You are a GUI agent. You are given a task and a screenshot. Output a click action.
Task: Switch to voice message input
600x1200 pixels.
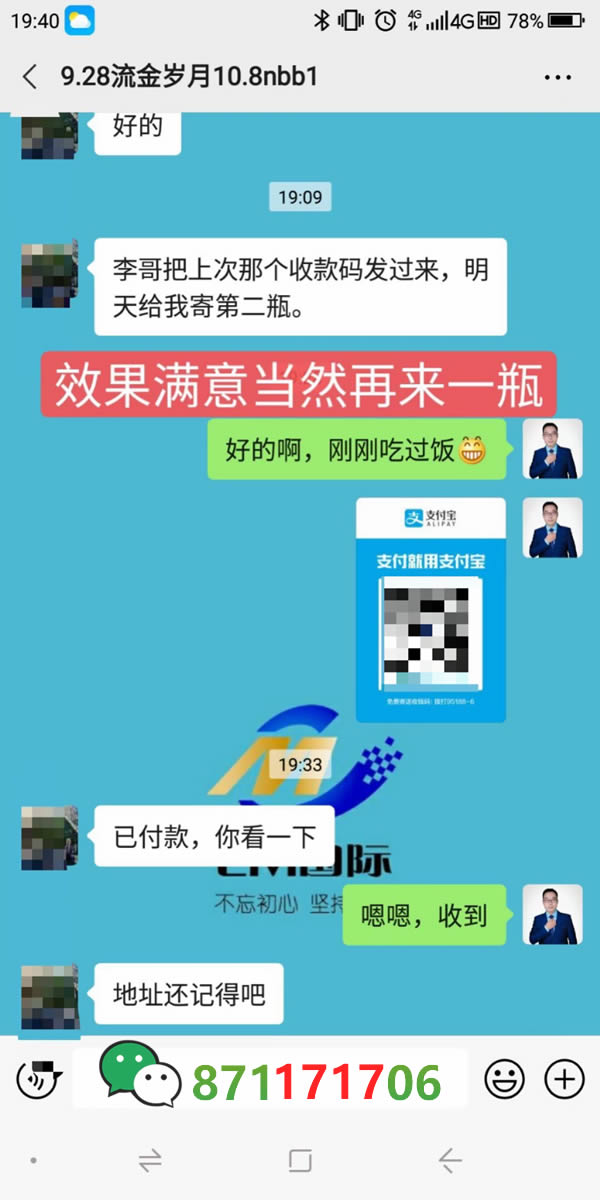pos(38,1079)
